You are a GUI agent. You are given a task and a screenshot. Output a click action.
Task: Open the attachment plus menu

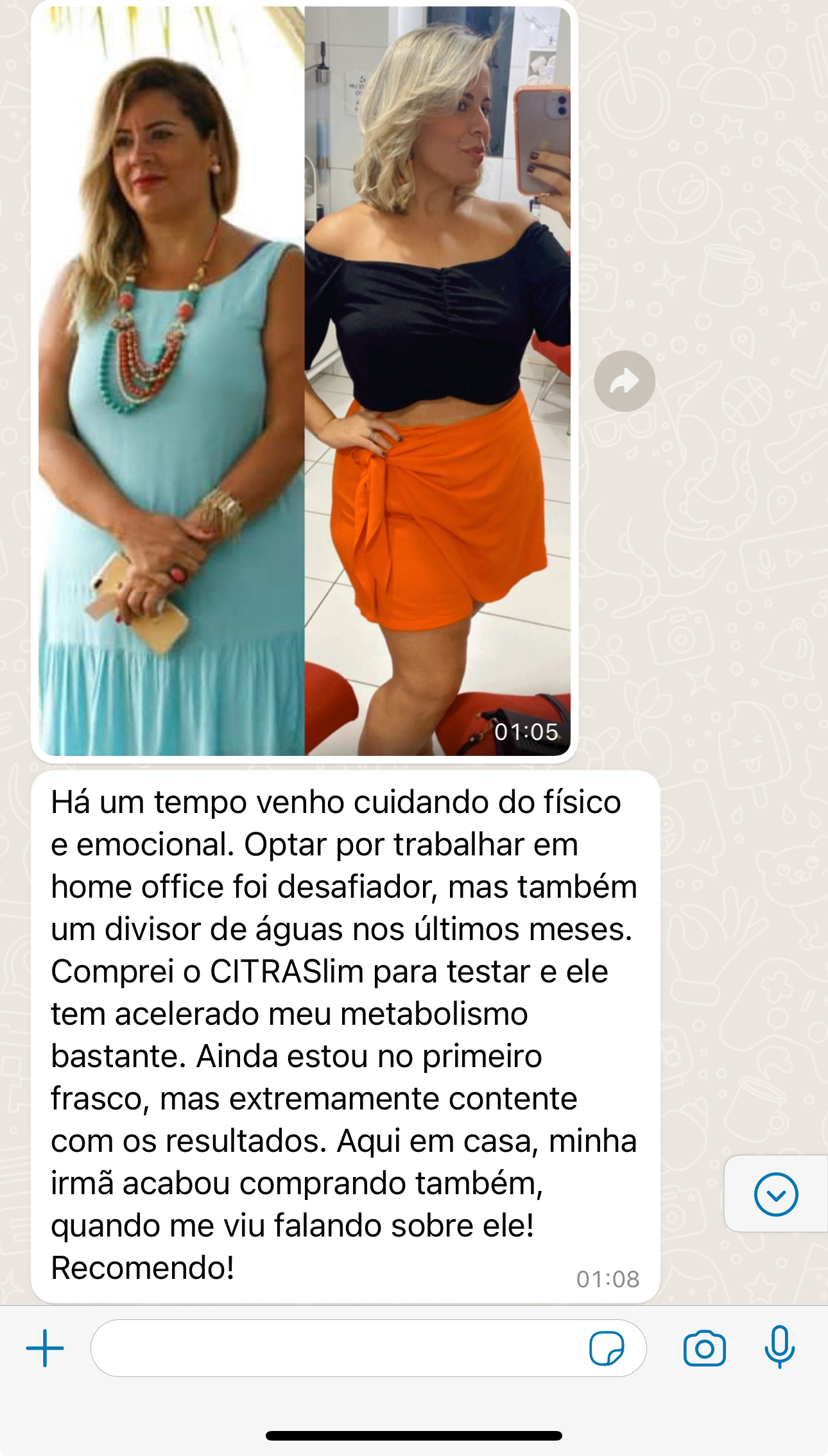[45, 1348]
